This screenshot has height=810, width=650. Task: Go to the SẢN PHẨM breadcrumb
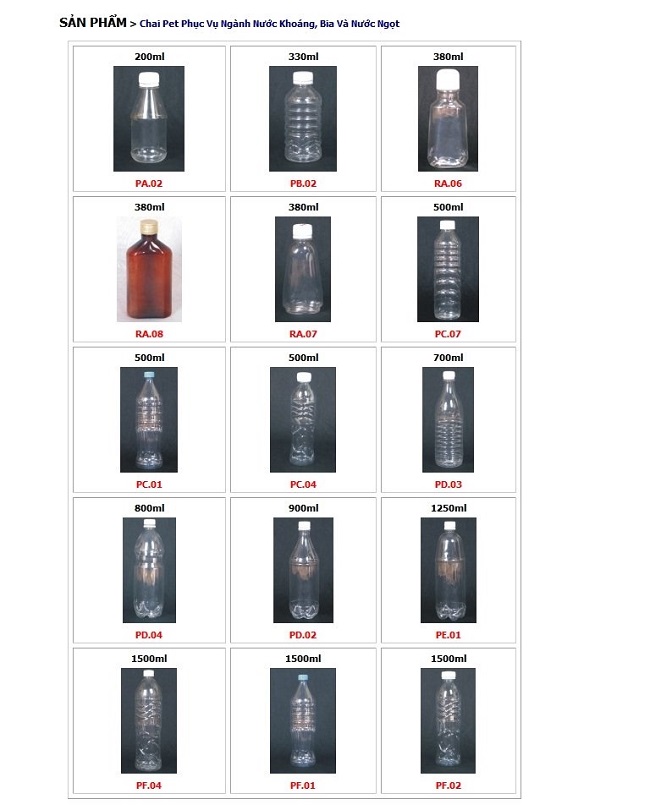coord(93,22)
